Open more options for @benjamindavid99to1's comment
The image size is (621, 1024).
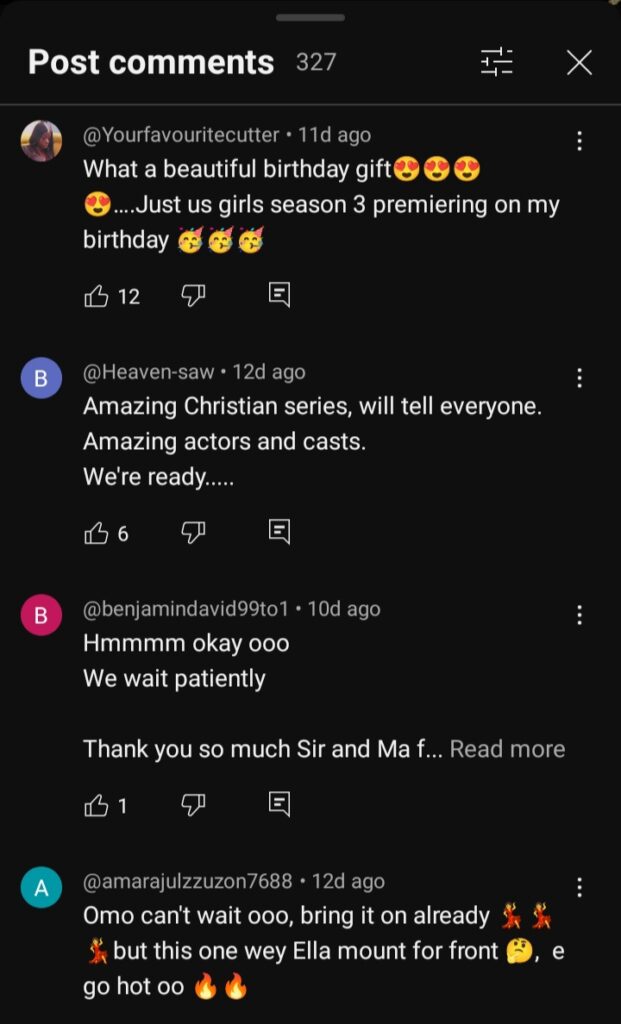(x=579, y=615)
